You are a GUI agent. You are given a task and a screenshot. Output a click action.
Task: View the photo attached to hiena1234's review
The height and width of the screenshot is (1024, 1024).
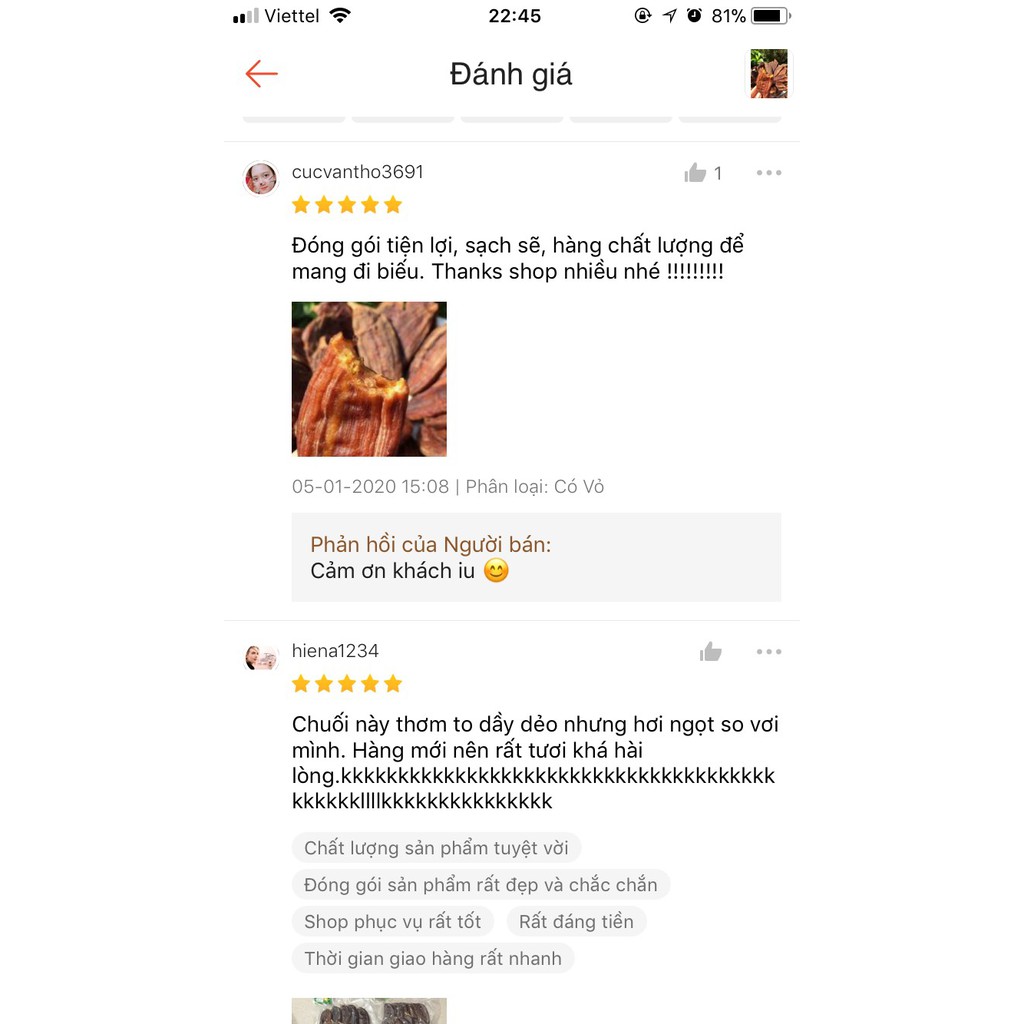coord(369,1010)
